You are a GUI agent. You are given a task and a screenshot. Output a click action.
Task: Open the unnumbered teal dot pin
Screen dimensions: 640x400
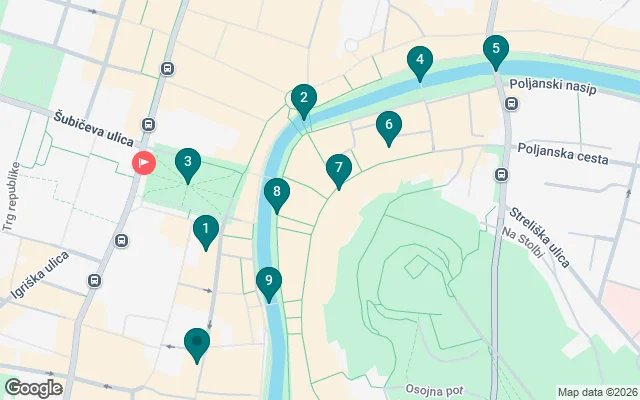197,343
